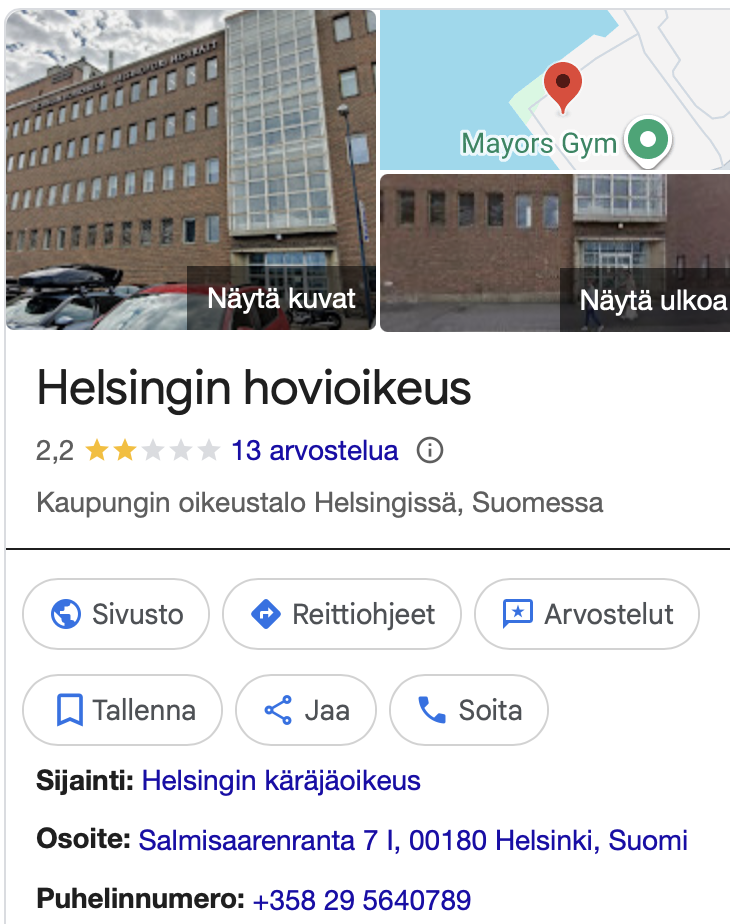Open the 13 arvostelua reviews link
Viewport: 730px width, 924px height.
(314, 451)
